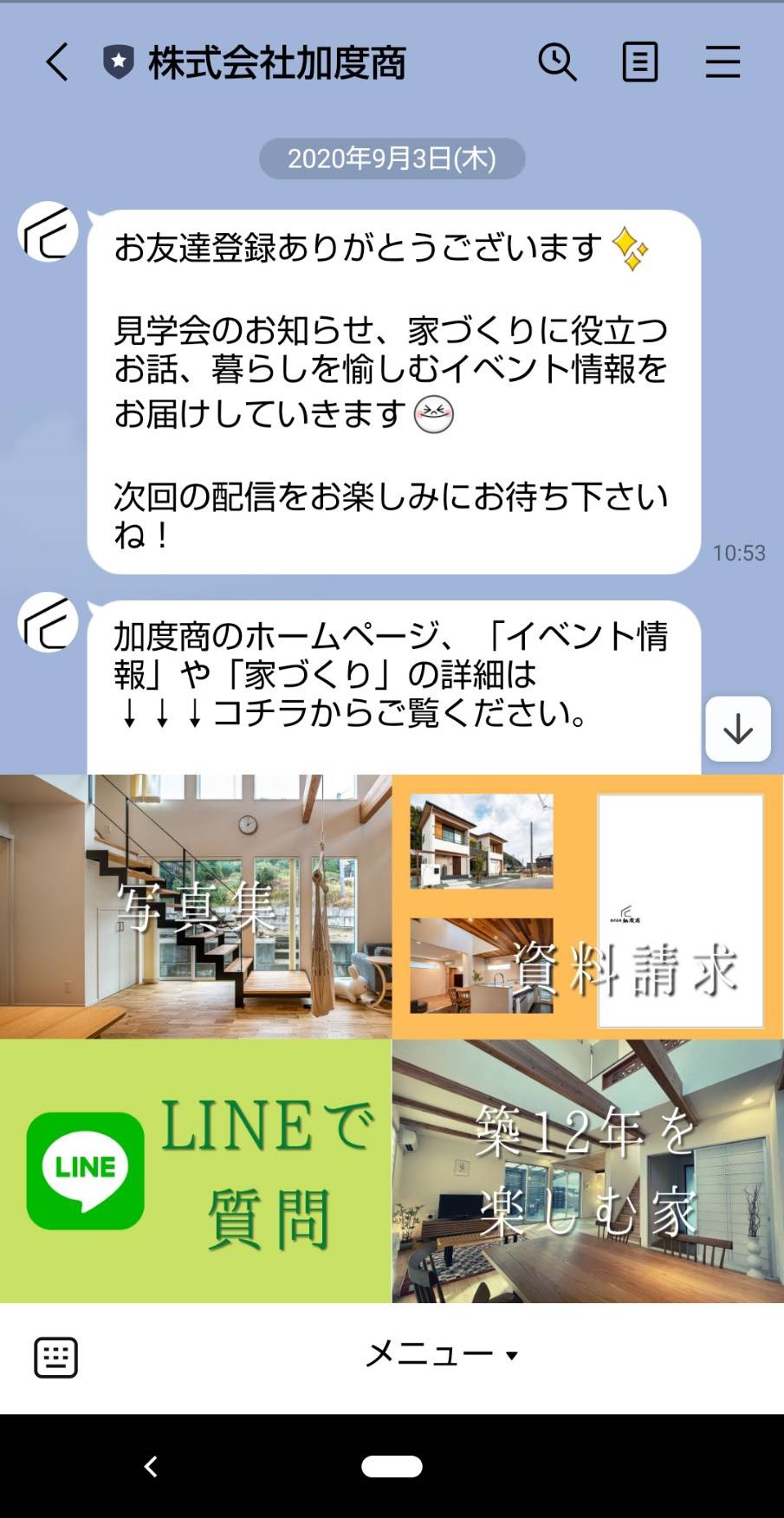Tap the system home pill
The image size is (784, 1518).
pyautogui.click(x=392, y=1466)
